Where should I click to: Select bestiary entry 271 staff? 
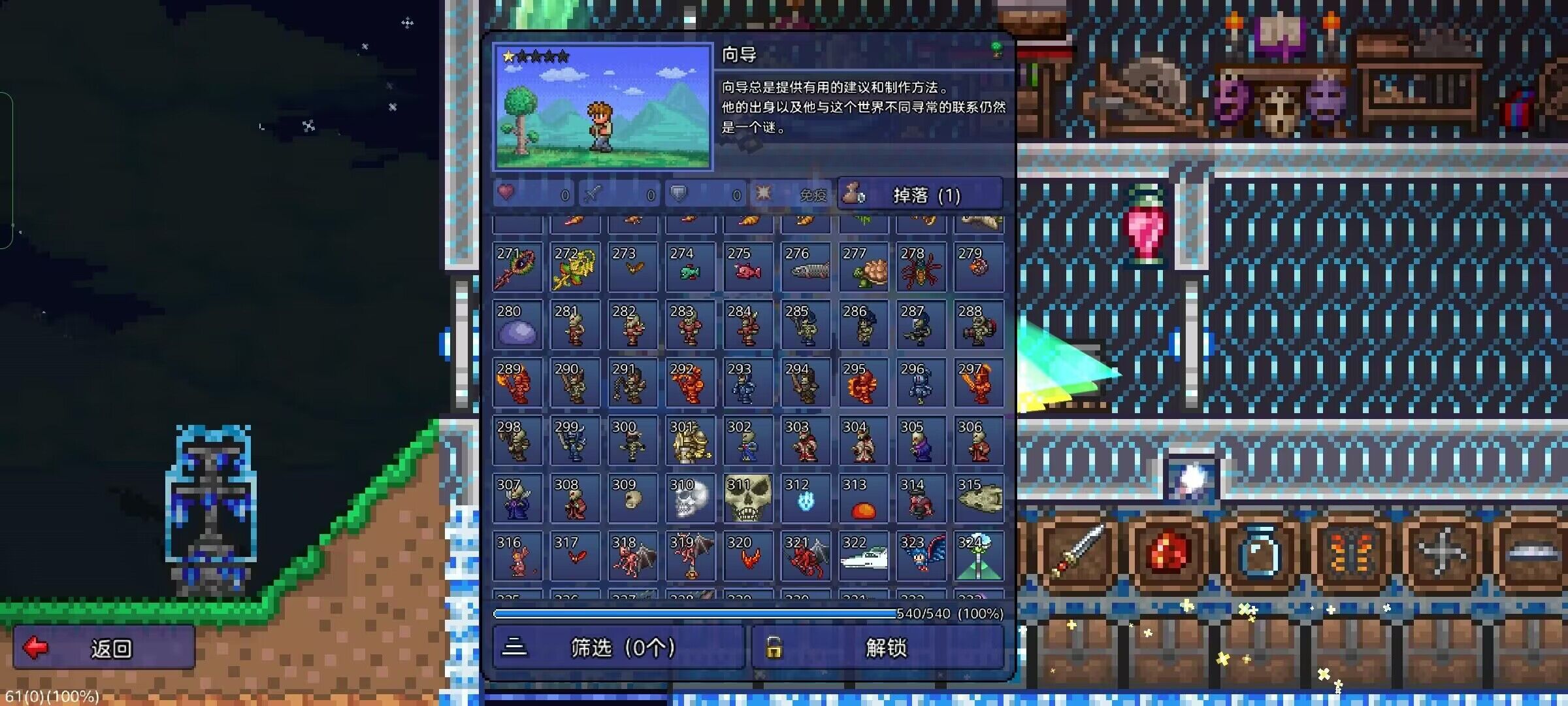pos(517,268)
